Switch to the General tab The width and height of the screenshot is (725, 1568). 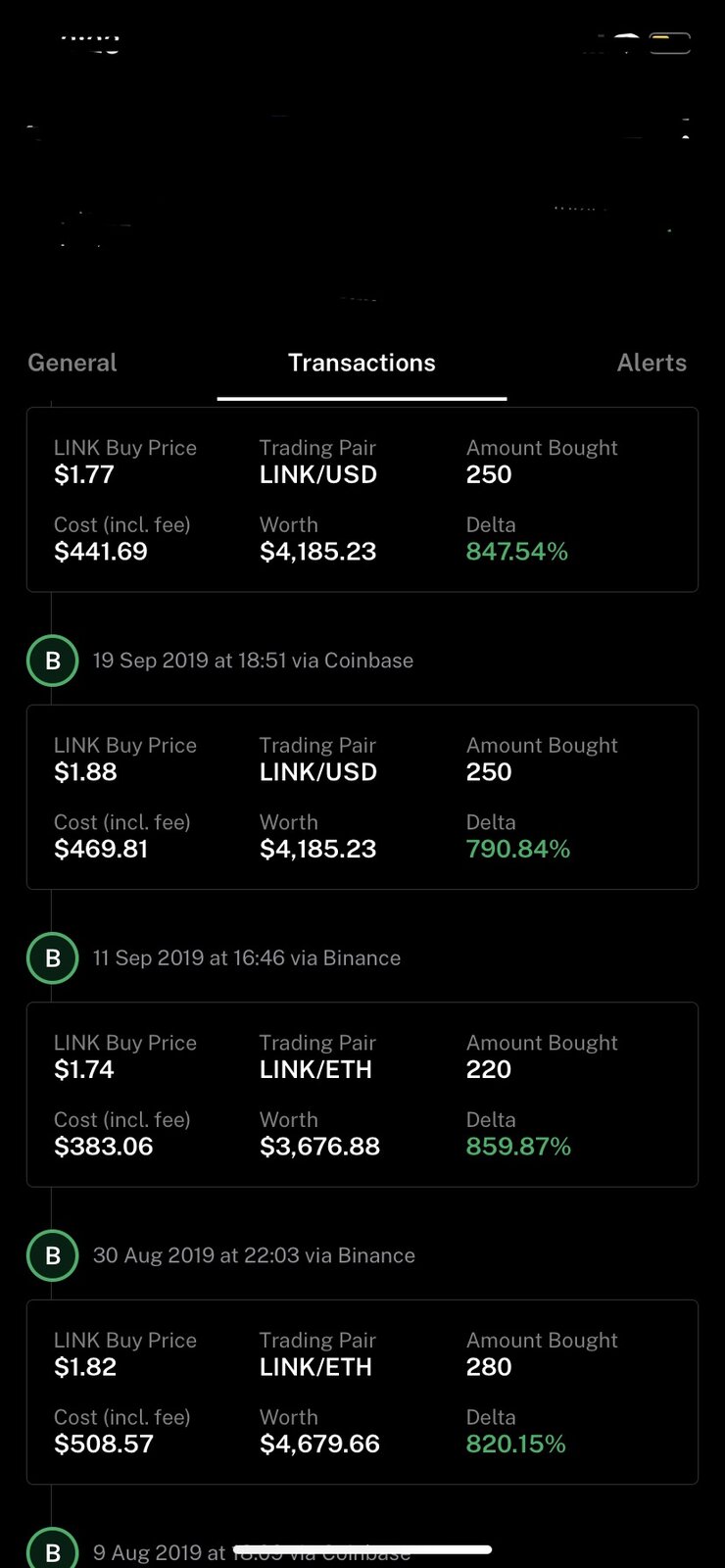pos(72,363)
